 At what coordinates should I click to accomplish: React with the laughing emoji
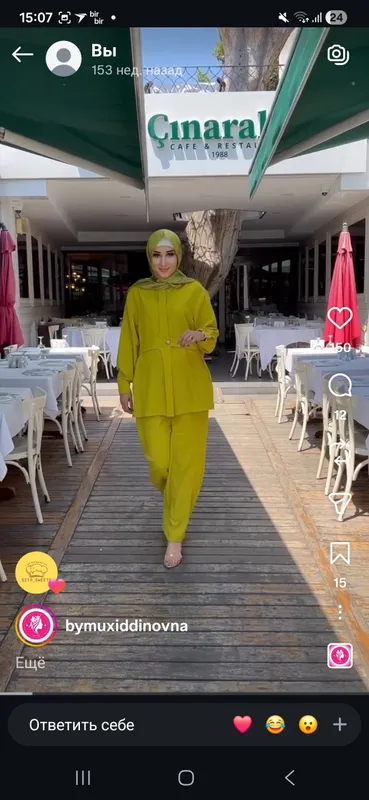coord(275,724)
